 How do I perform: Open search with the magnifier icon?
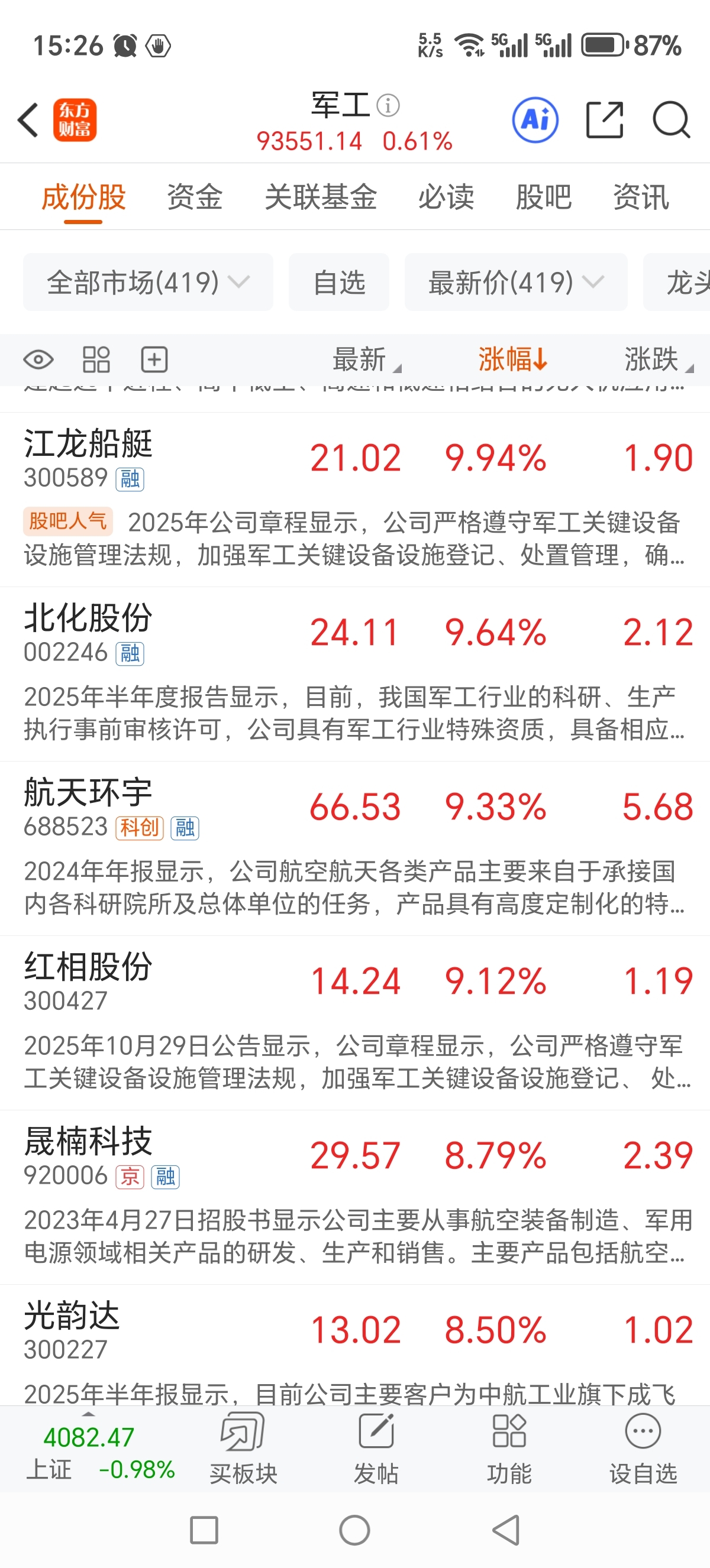(670, 120)
